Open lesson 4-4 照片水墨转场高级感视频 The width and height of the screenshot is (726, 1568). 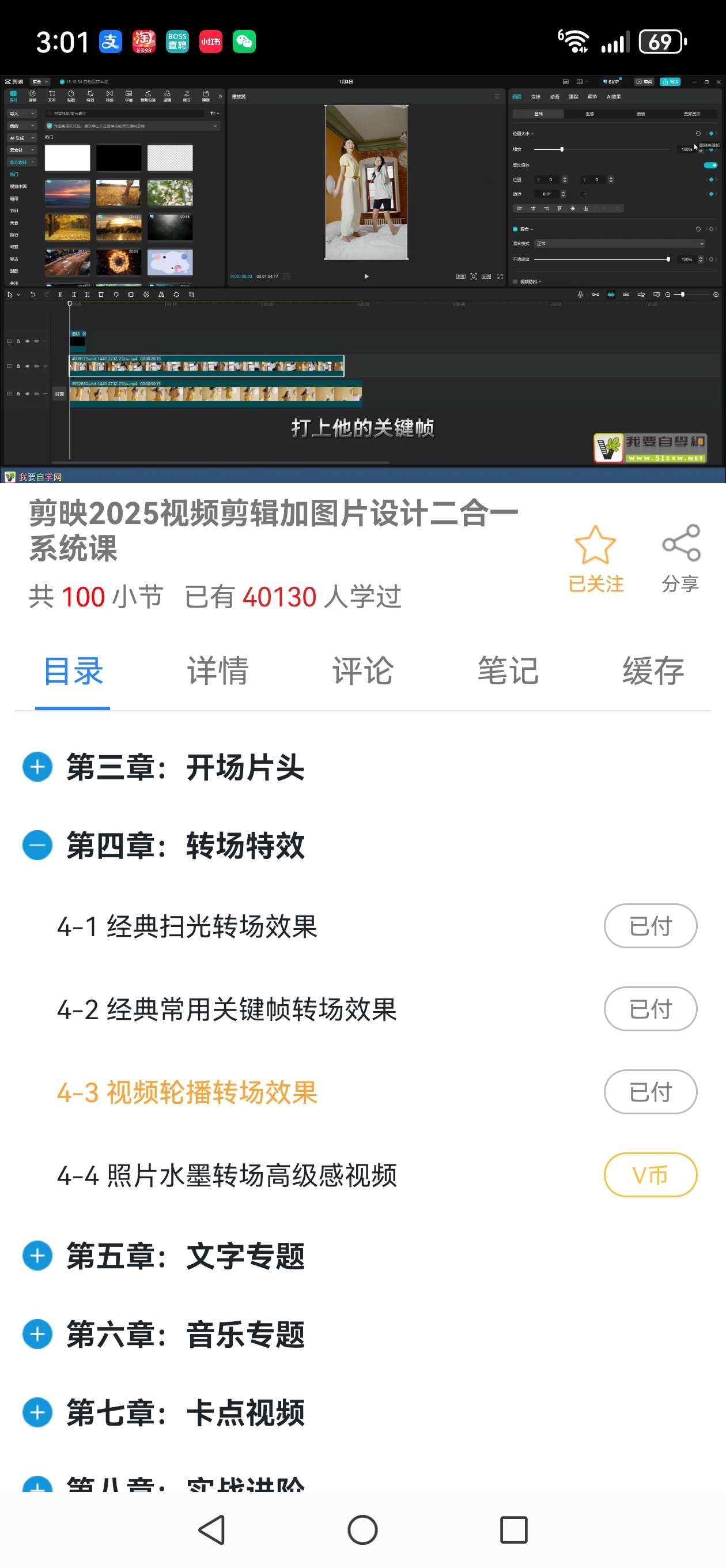point(226,1175)
